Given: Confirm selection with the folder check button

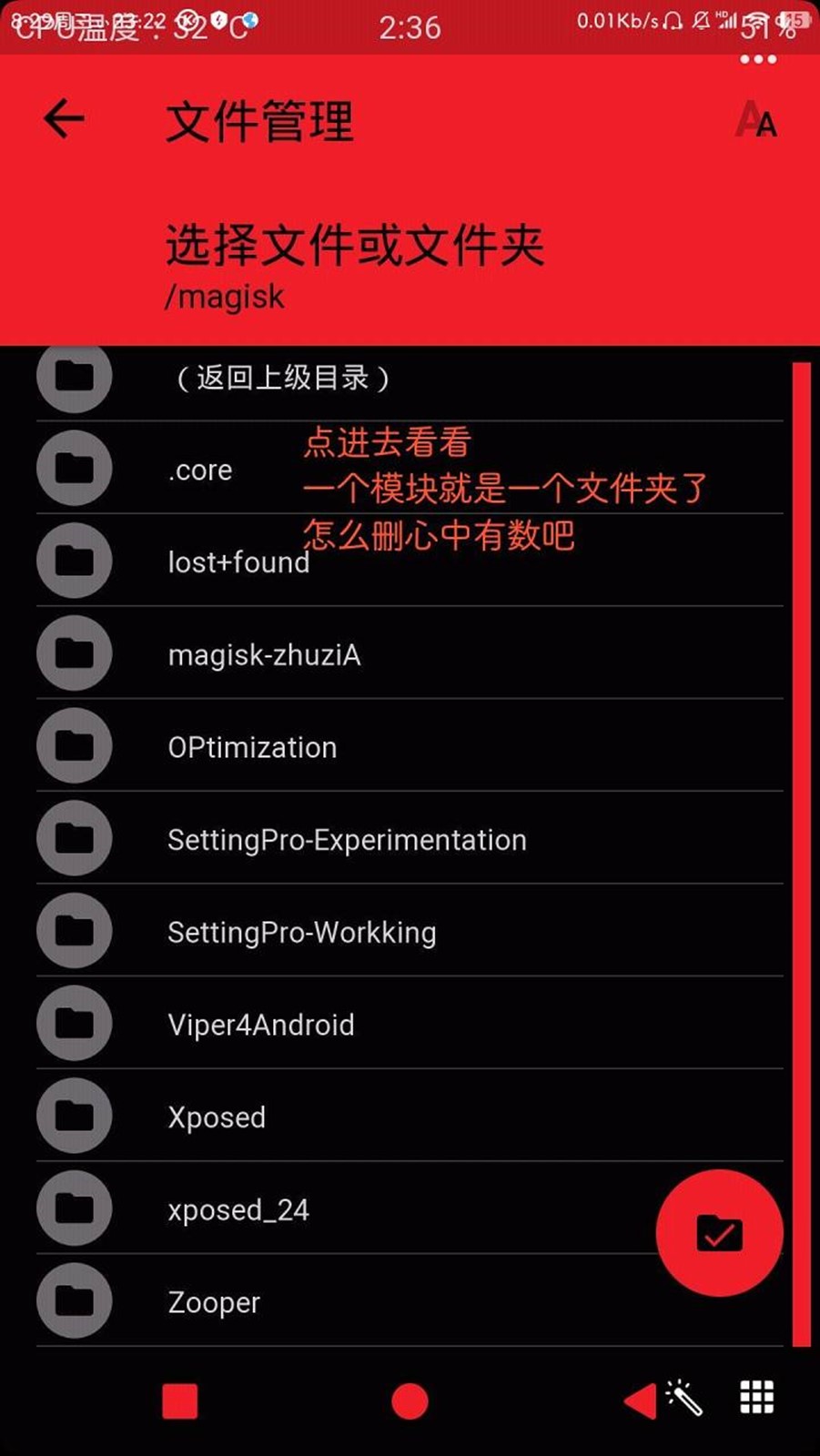Looking at the screenshot, I should coord(719,1233).
